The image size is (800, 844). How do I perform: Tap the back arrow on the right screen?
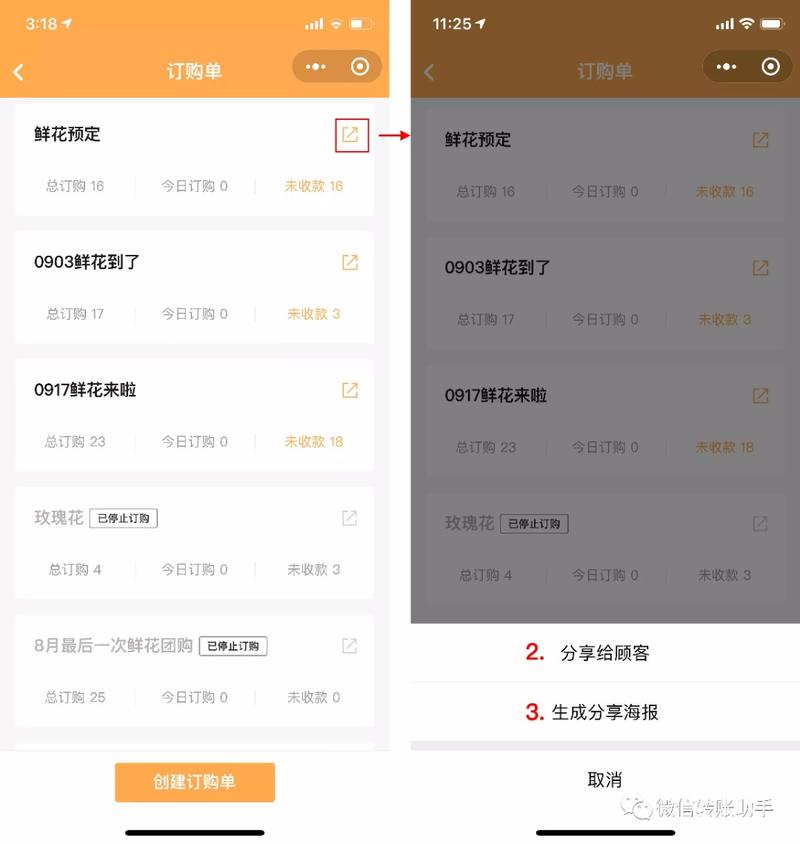[428, 70]
